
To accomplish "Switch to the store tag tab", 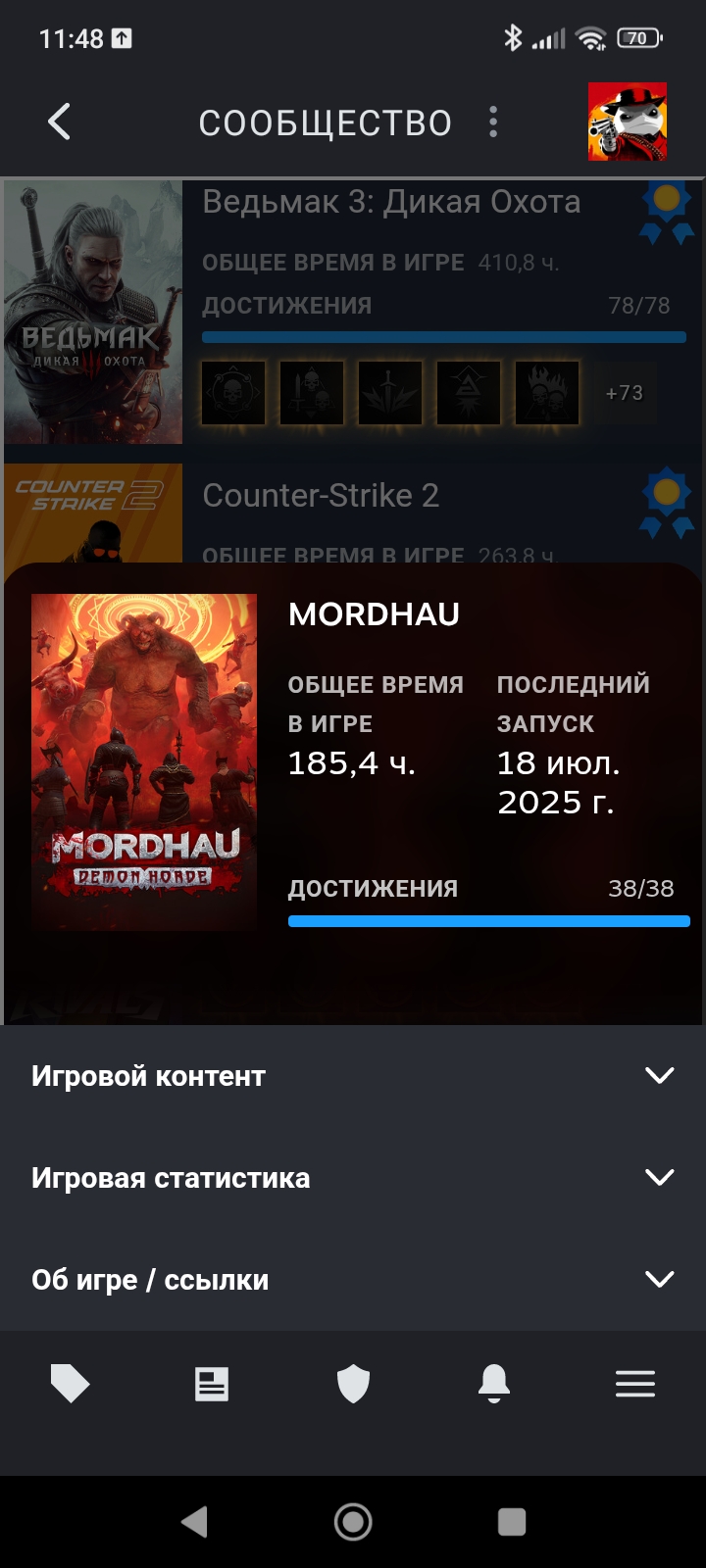I will point(71,1384).
